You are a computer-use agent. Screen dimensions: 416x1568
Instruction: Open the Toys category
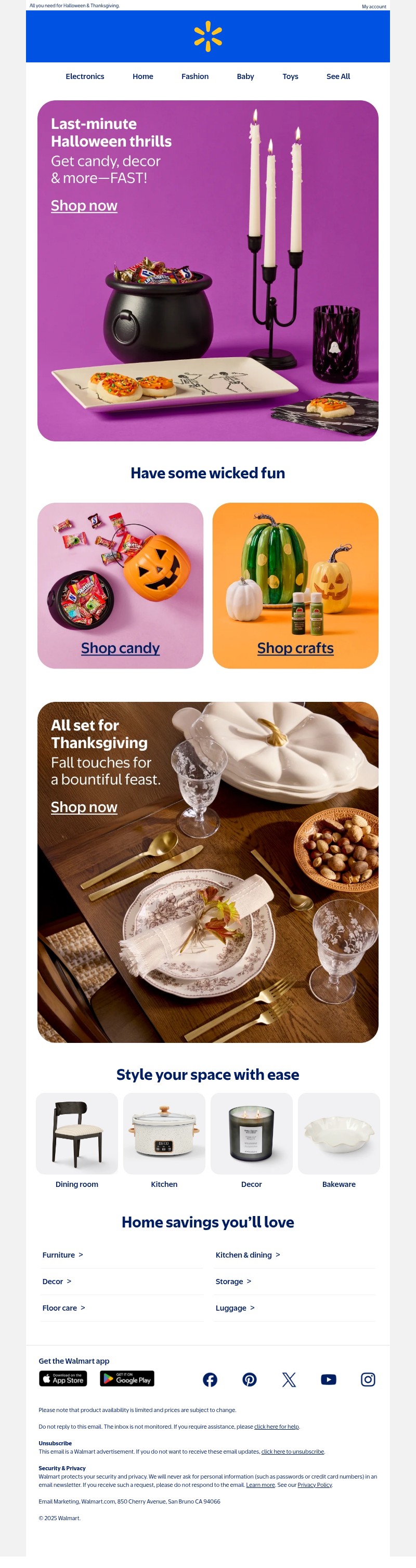click(290, 77)
